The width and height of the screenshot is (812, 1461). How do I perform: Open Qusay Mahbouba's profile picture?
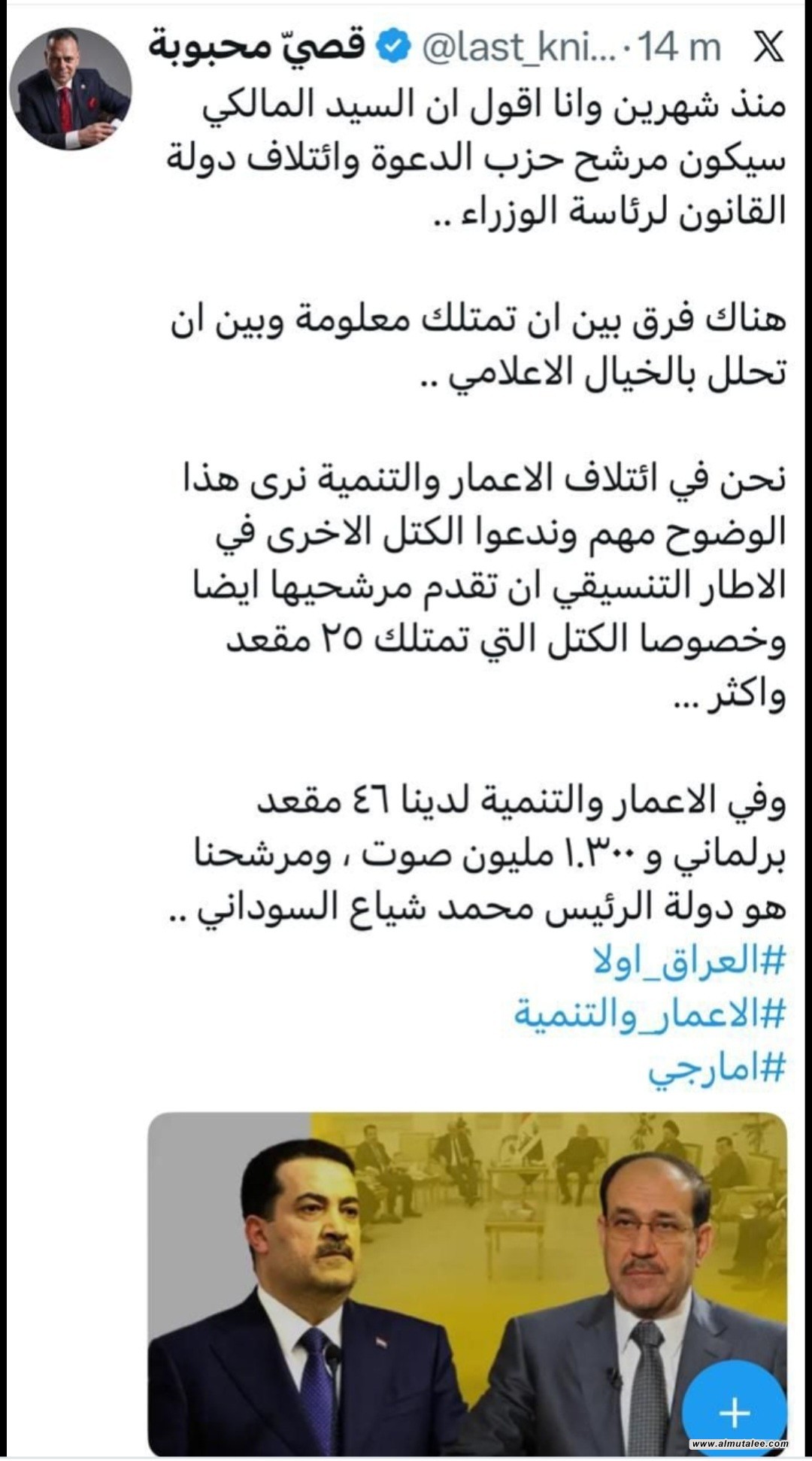tap(71, 89)
